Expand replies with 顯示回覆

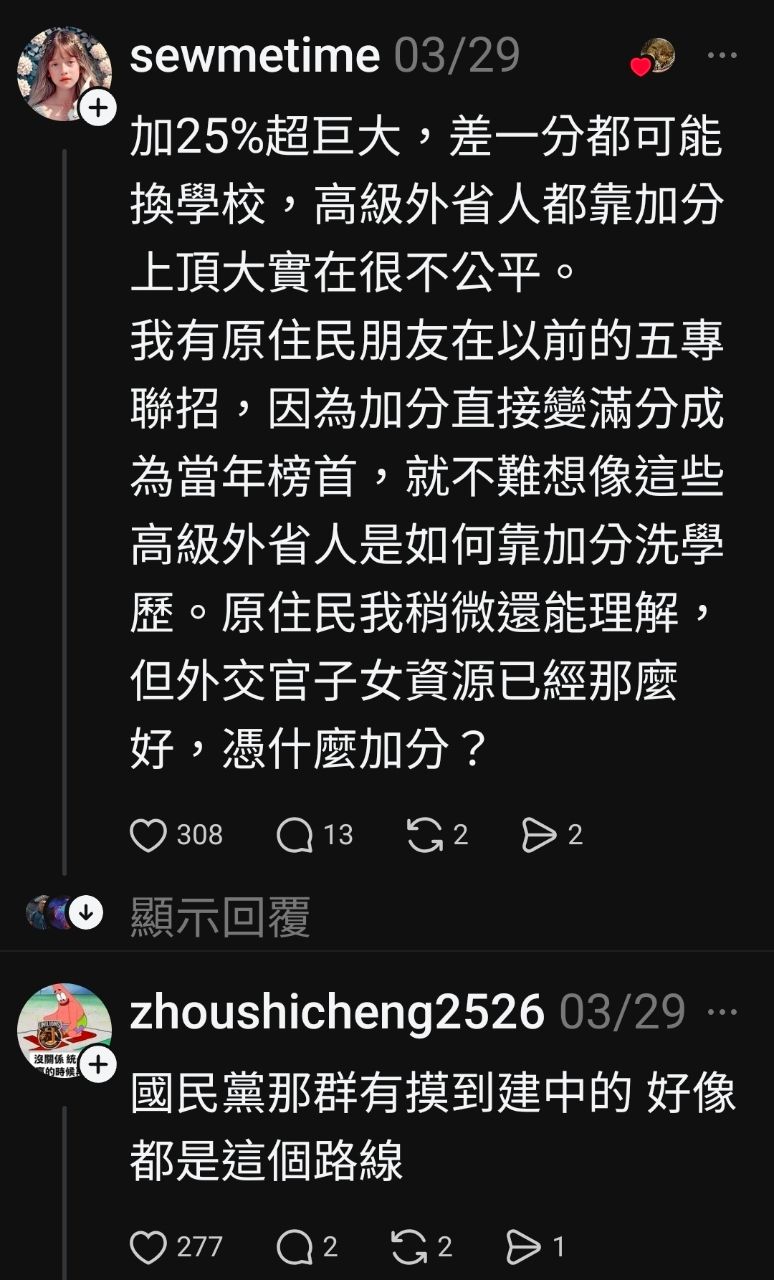coord(220,916)
